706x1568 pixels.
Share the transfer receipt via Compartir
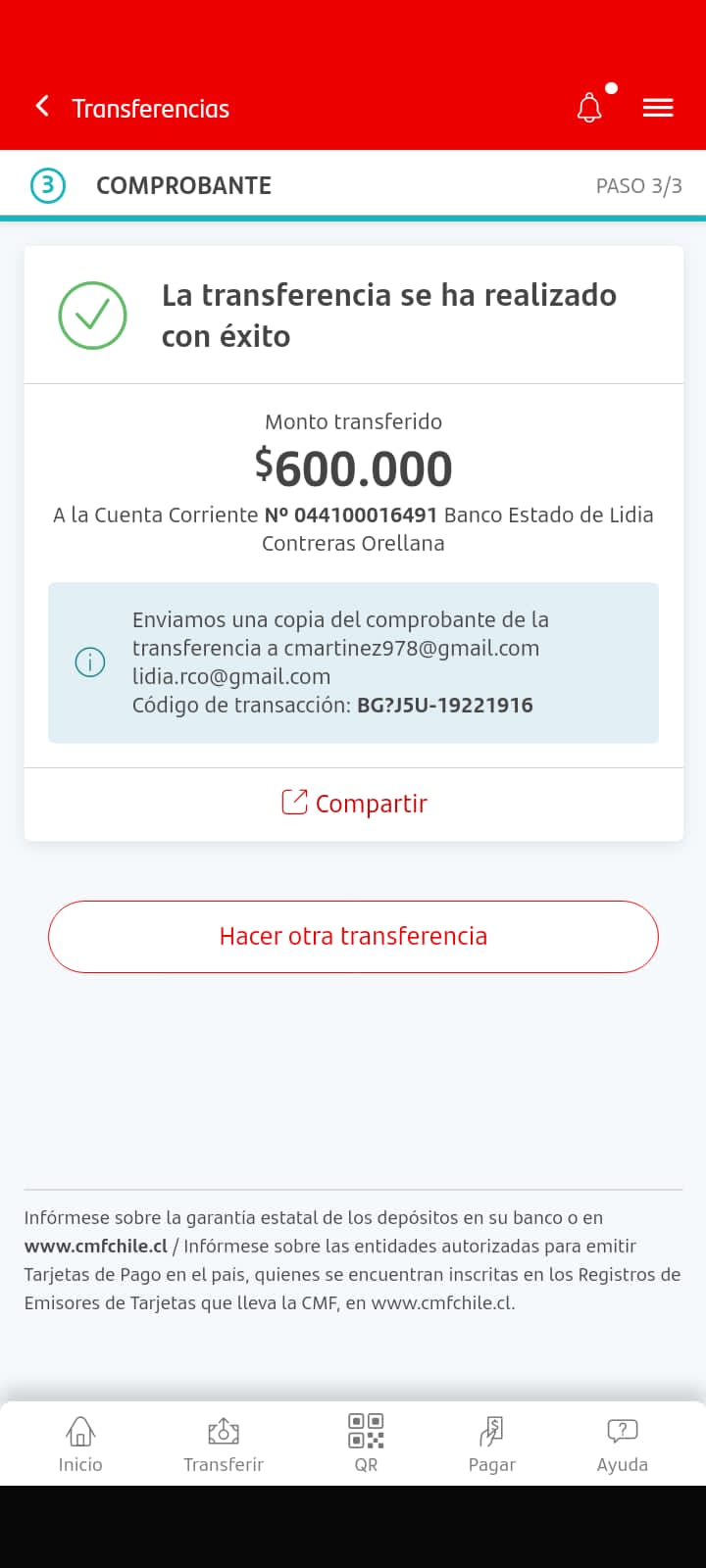pos(354,804)
